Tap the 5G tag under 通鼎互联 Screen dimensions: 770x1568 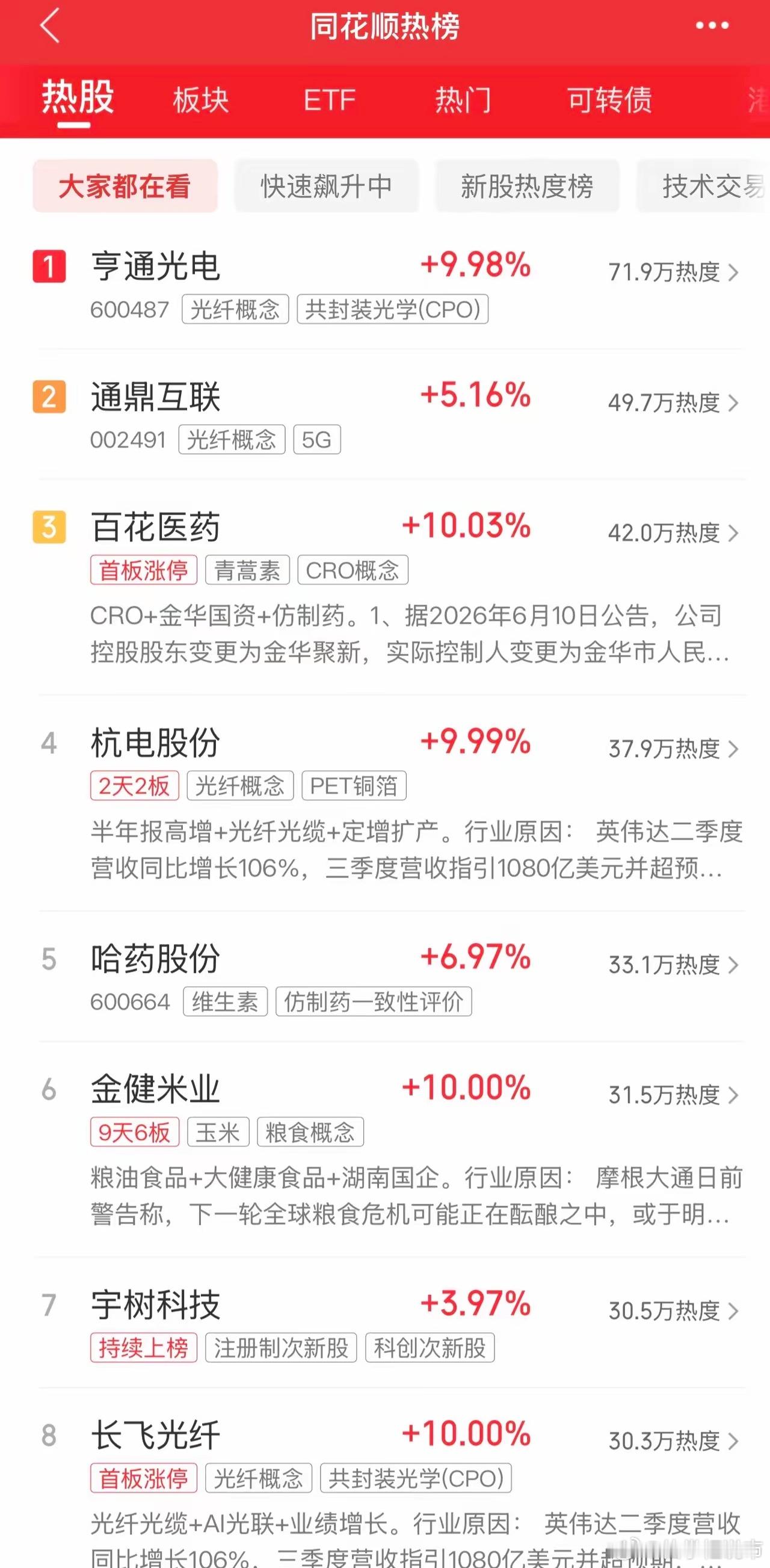[316, 439]
